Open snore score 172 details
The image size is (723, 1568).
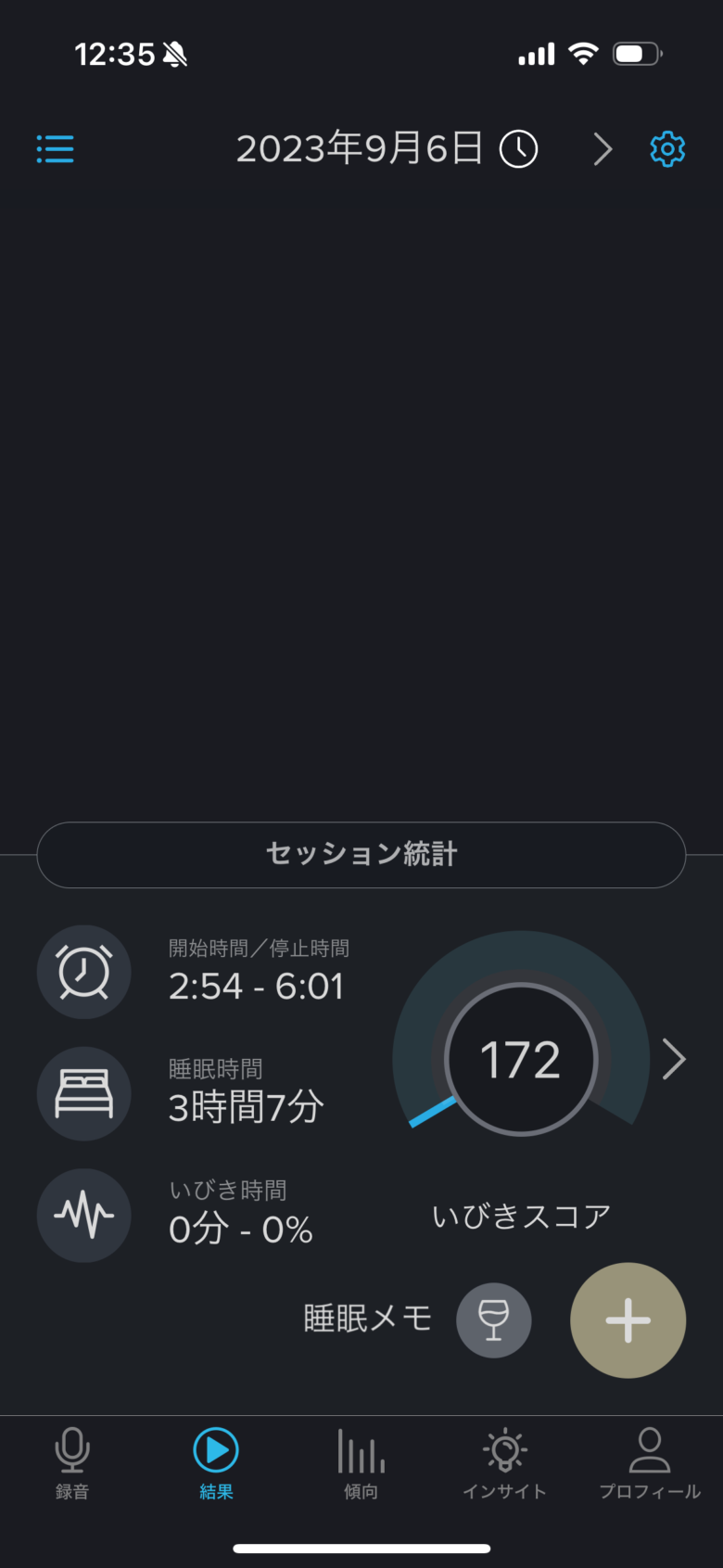(674, 1059)
